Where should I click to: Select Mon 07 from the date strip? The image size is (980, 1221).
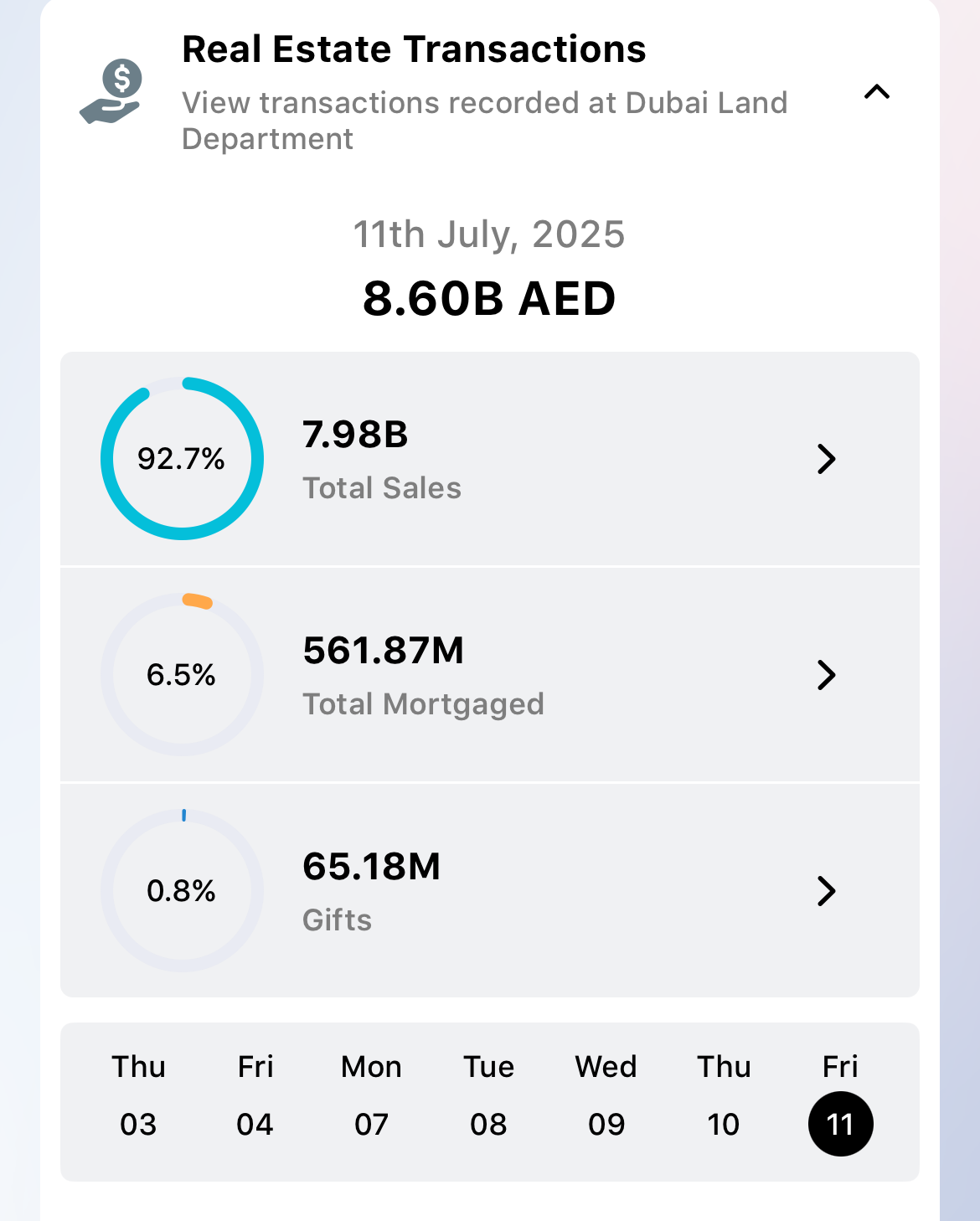pos(372,1097)
